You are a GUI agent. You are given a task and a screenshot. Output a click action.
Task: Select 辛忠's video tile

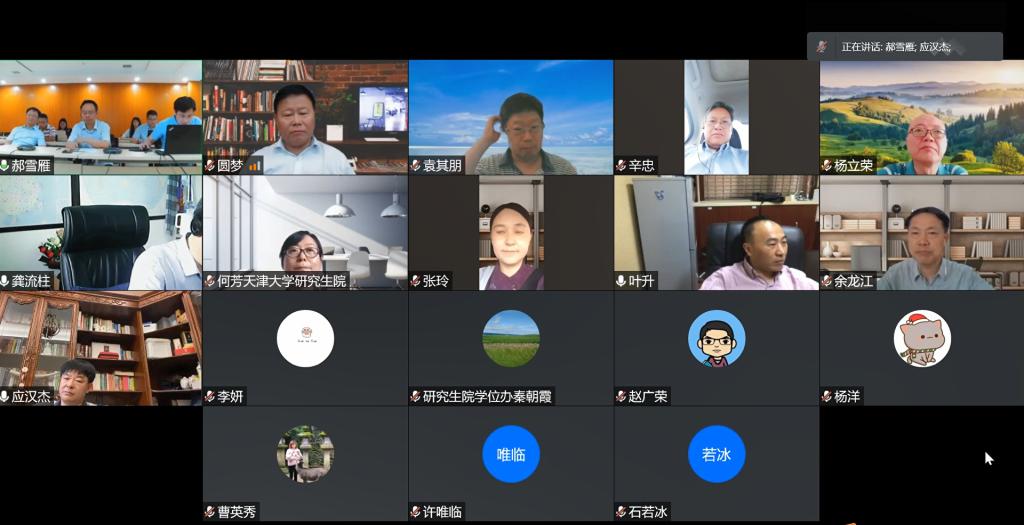(x=716, y=116)
